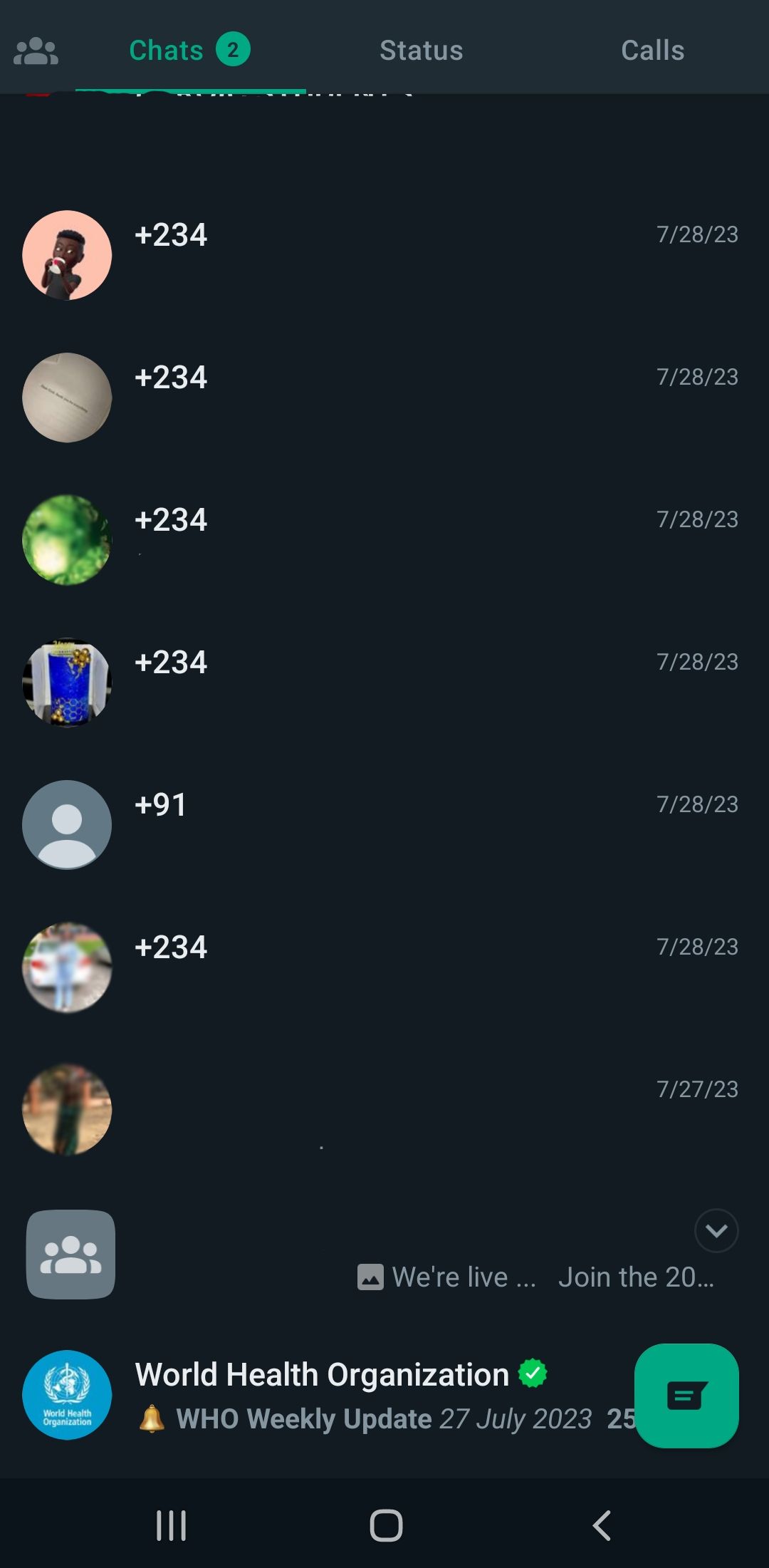Open the Communities tab icon
This screenshot has height=1568, width=769.
pyautogui.click(x=36, y=51)
